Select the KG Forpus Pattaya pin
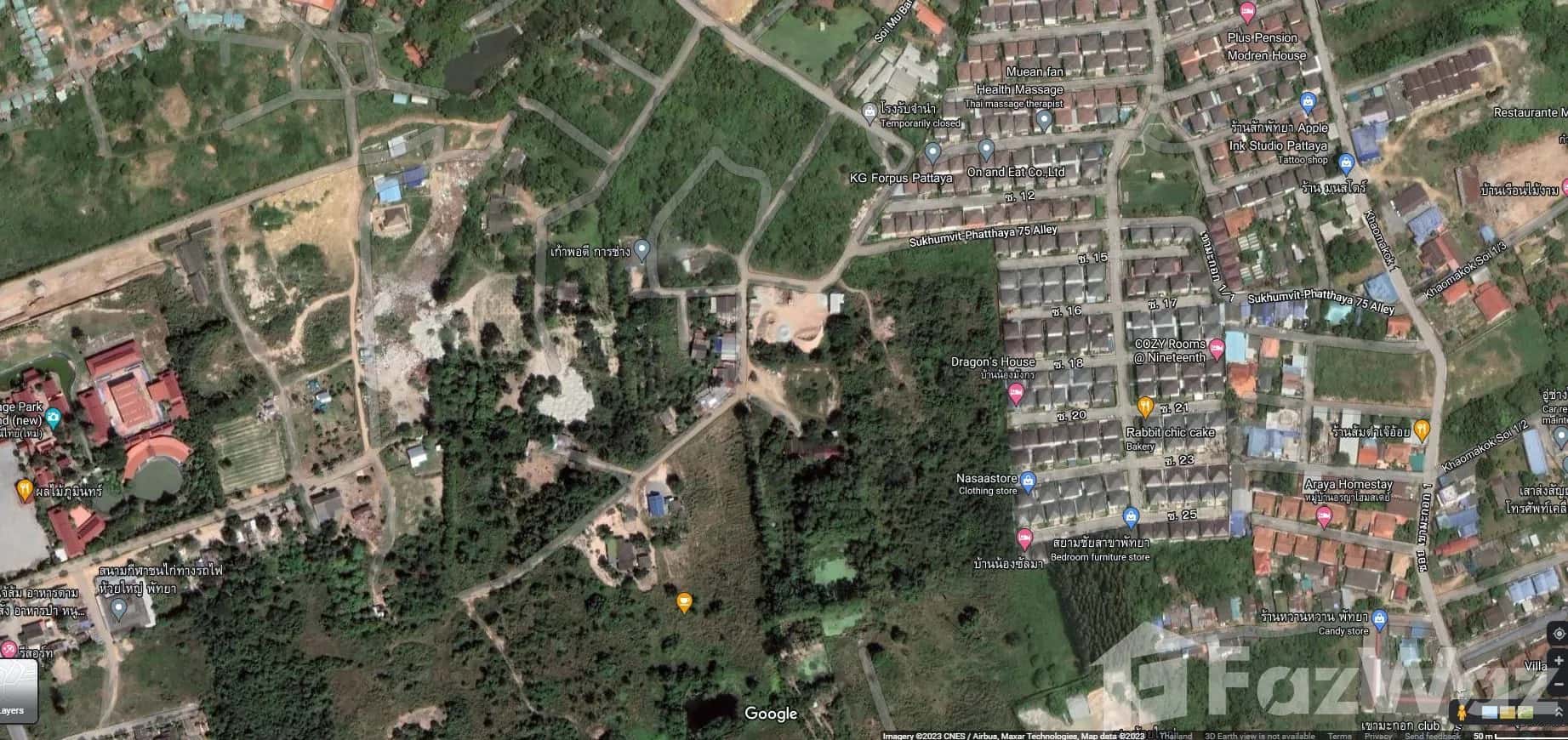Screen dimensions: 1568x740 (x=932, y=153)
